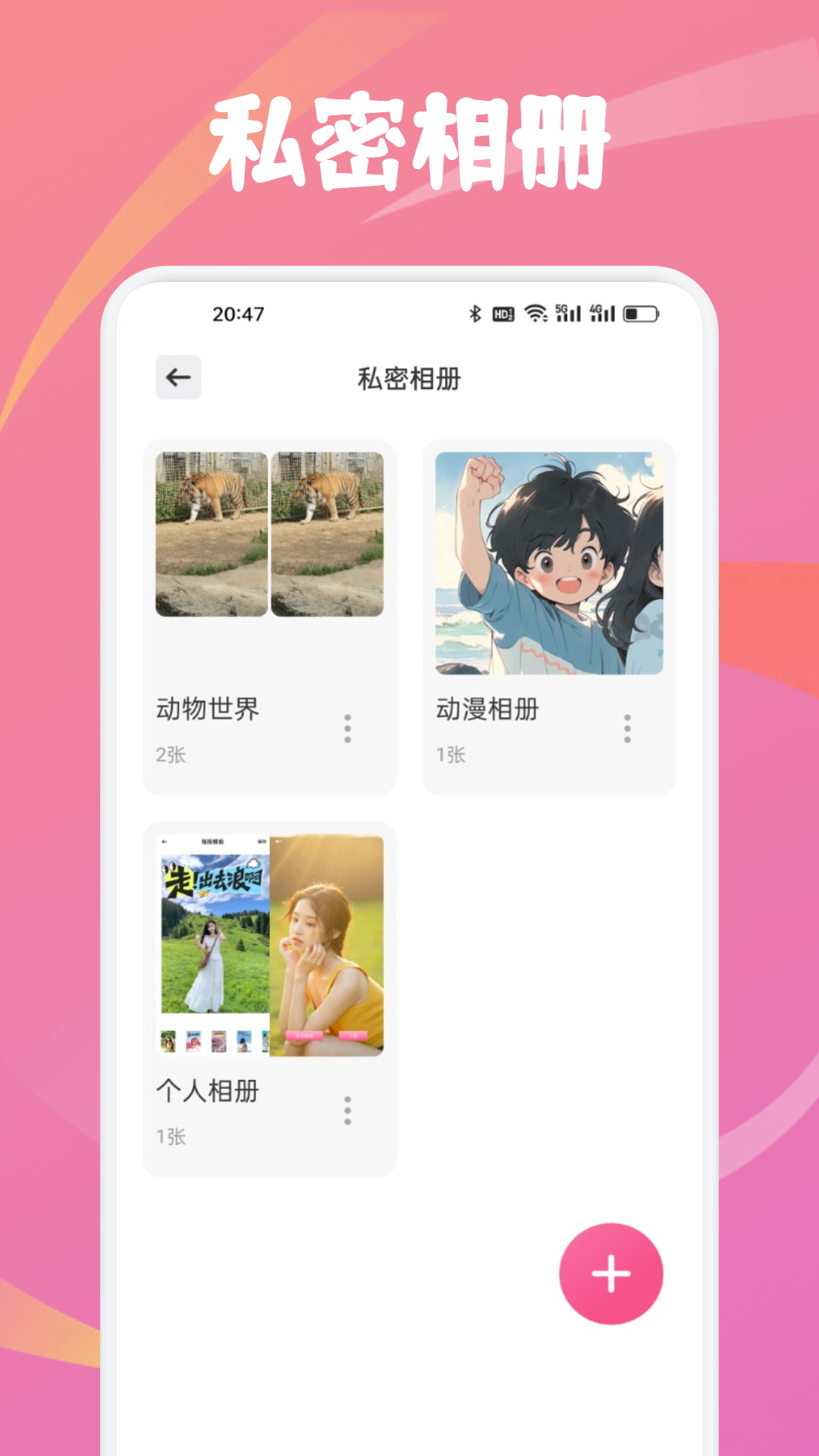The height and width of the screenshot is (1456, 819).
Task: Open options menu for 动漫相册 album
Action: tap(626, 728)
